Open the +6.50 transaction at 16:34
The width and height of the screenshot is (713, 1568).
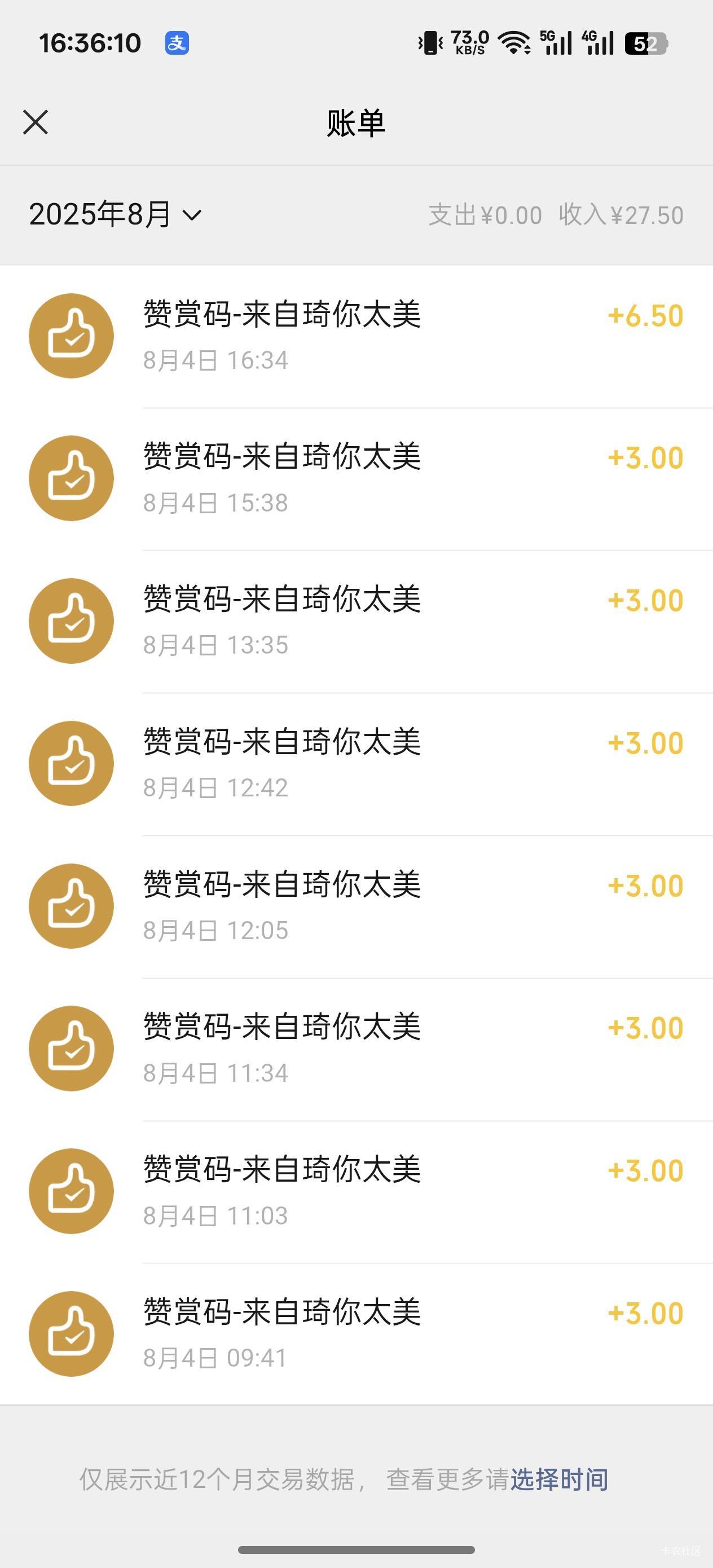356,337
